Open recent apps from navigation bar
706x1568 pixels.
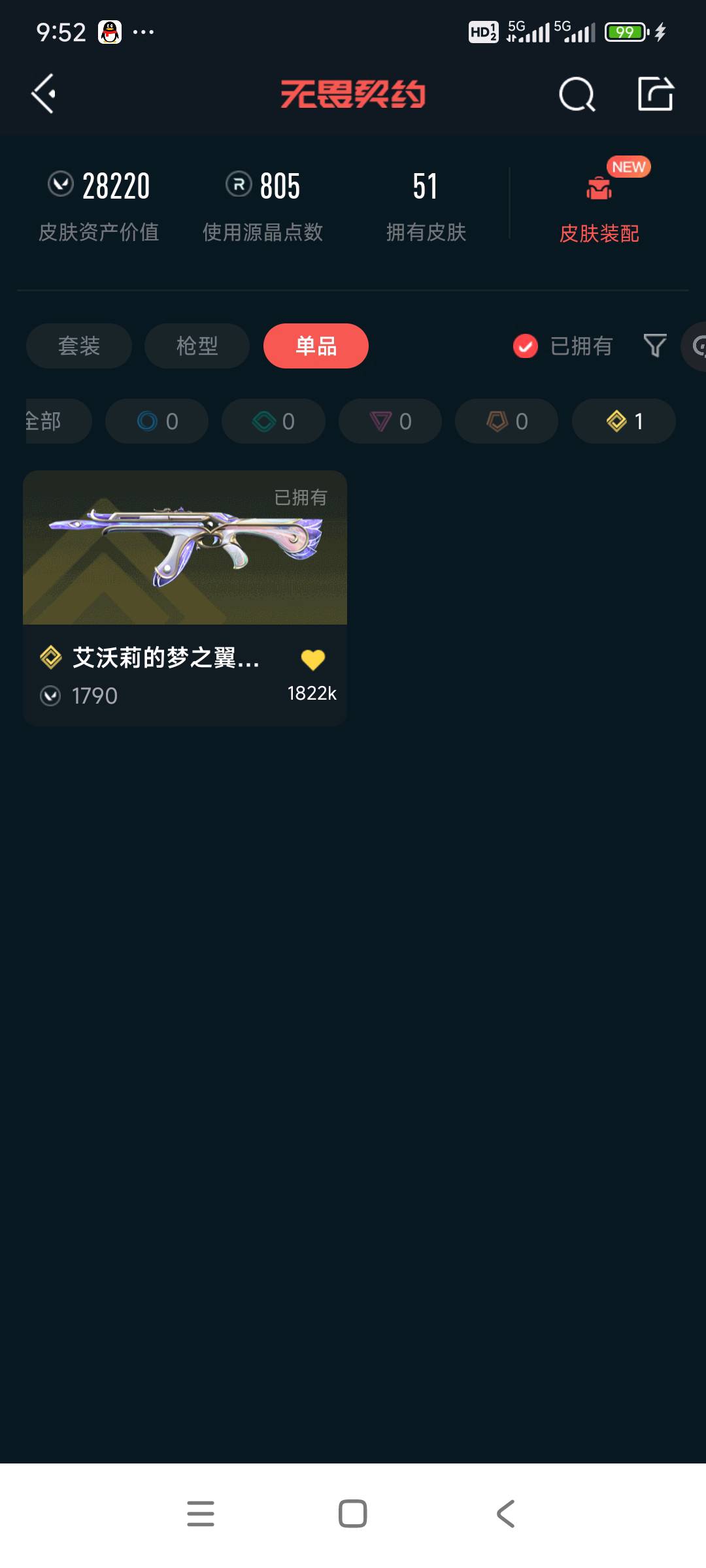200,1514
